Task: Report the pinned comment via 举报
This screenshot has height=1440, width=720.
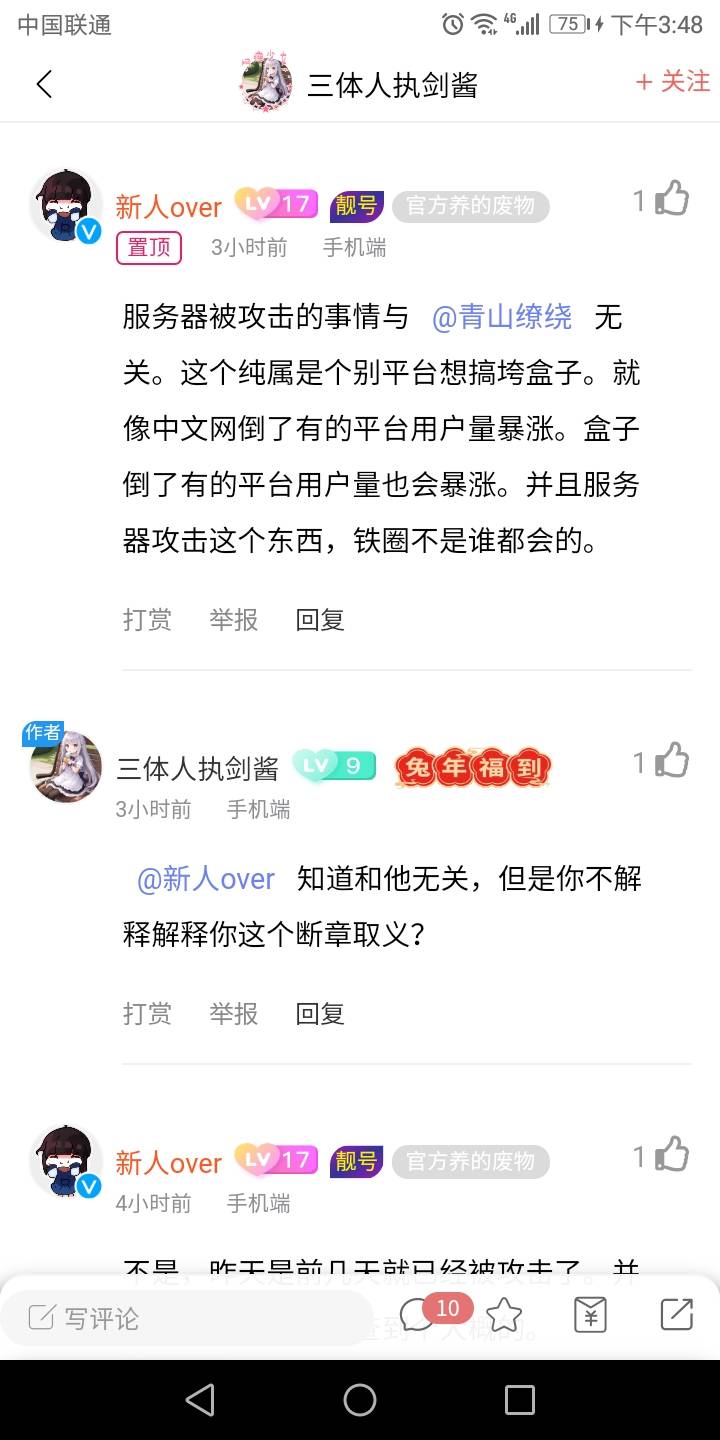Action: pyautogui.click(x=233, y=620)
